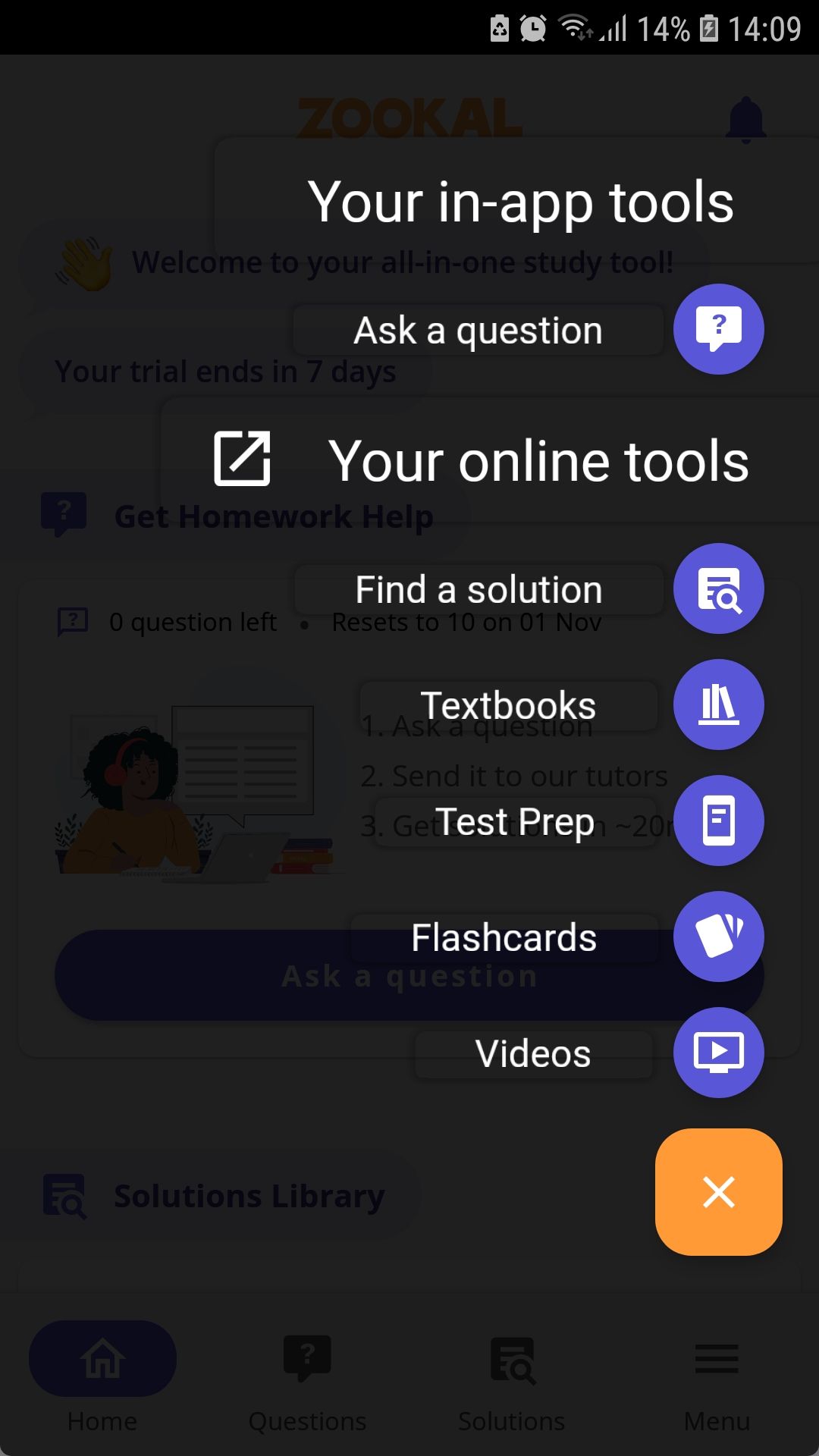
Task: Open the Test Prep tool
Action: click(x=718, y=821)
